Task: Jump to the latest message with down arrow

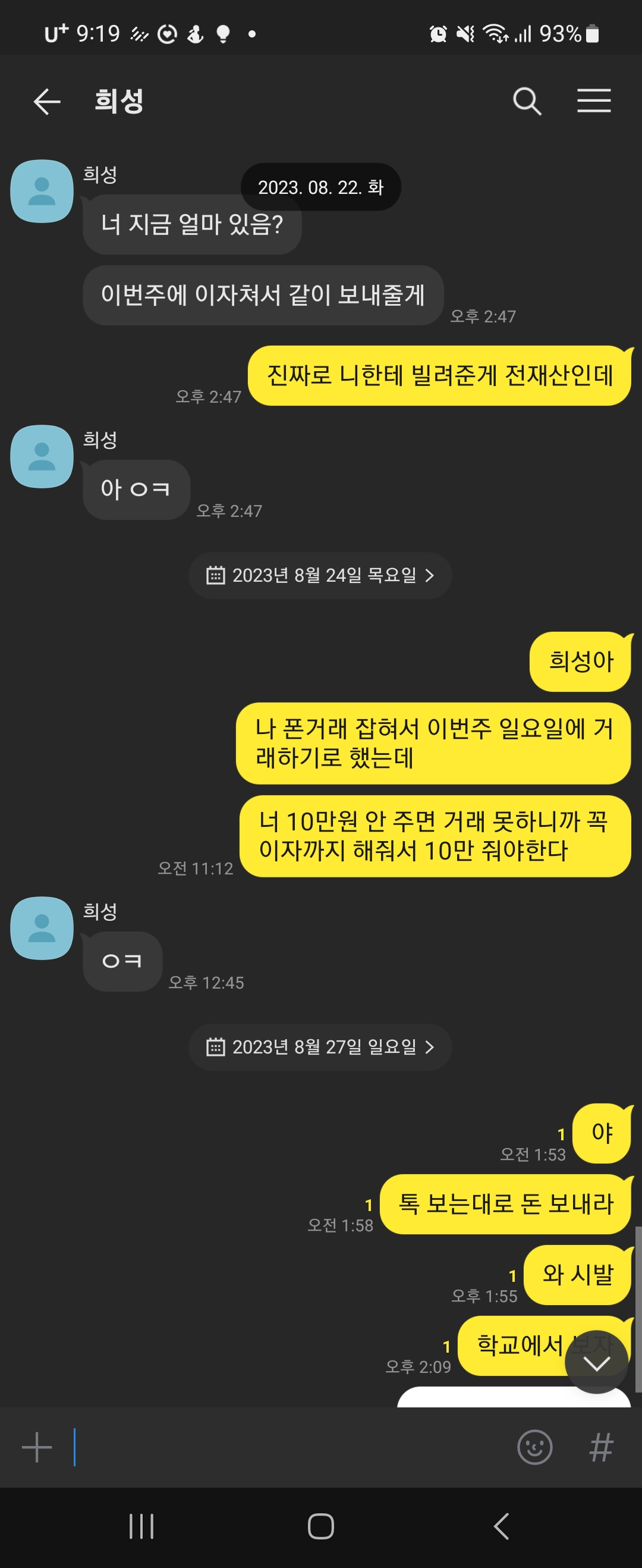Action: click(596, 1363)
